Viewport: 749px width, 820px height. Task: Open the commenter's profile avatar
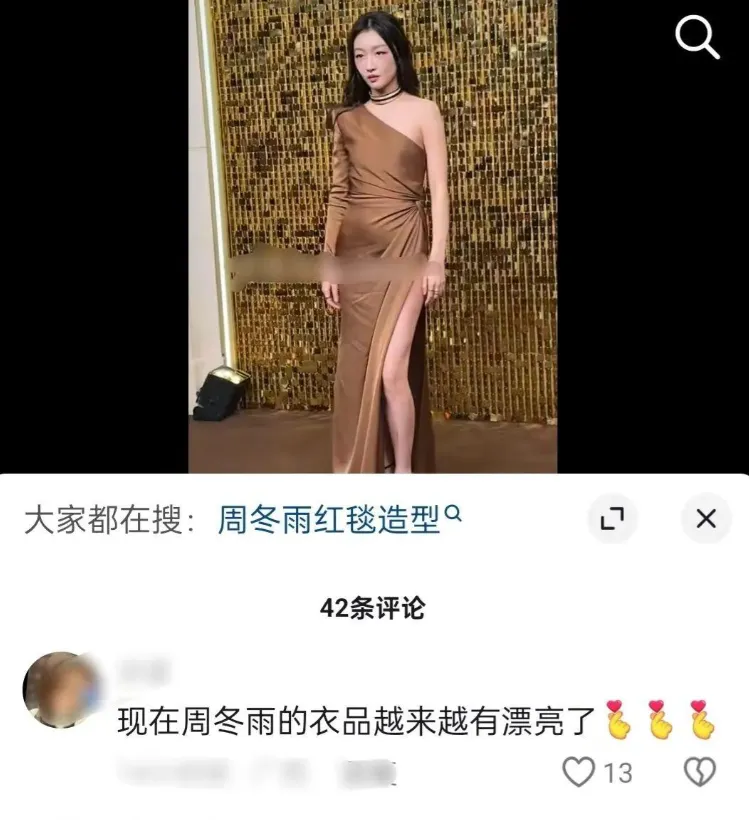(57, 687)
